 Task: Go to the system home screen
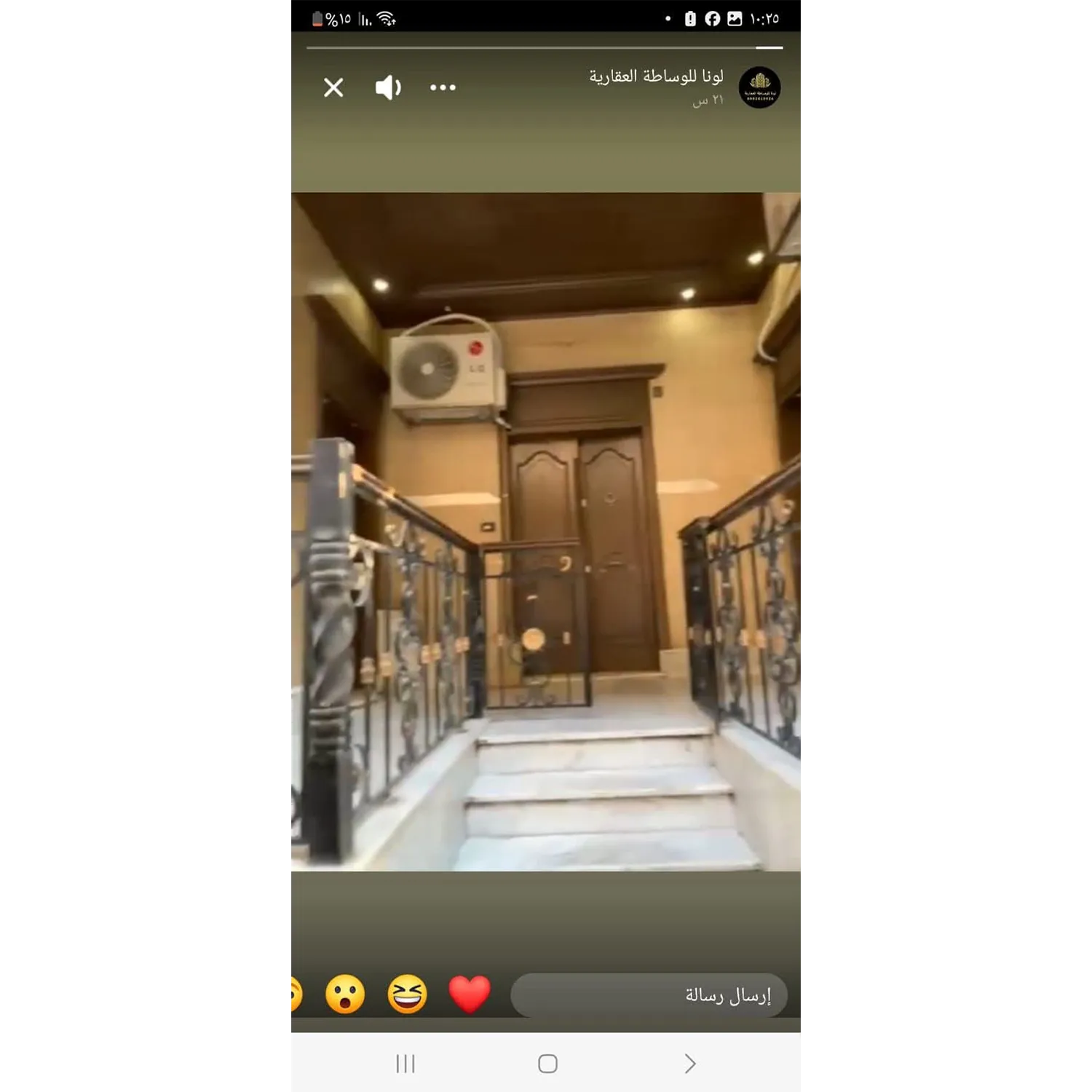[x=547, y=1064]
